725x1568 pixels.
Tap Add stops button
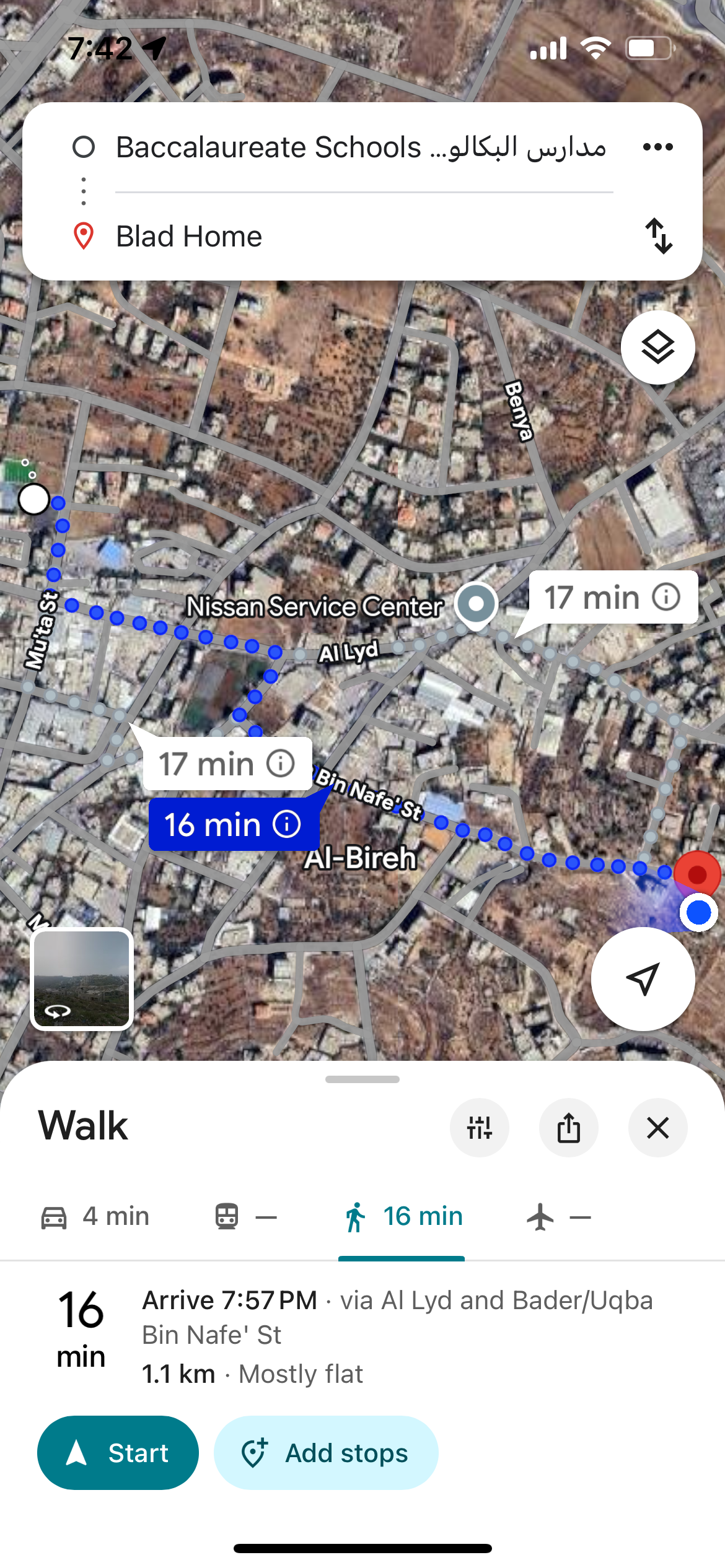(x=326, y=1453)
